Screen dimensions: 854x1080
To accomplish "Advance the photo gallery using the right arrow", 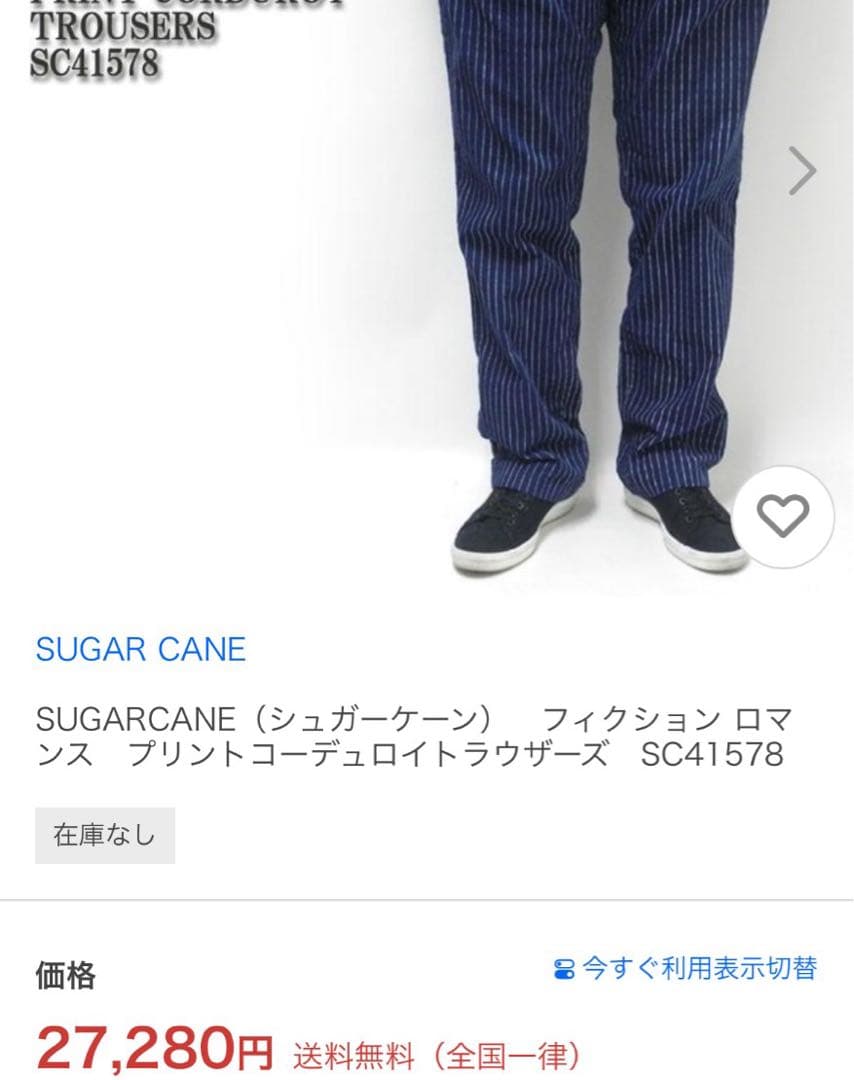I will pyautogui.click(x=801, y=172).
